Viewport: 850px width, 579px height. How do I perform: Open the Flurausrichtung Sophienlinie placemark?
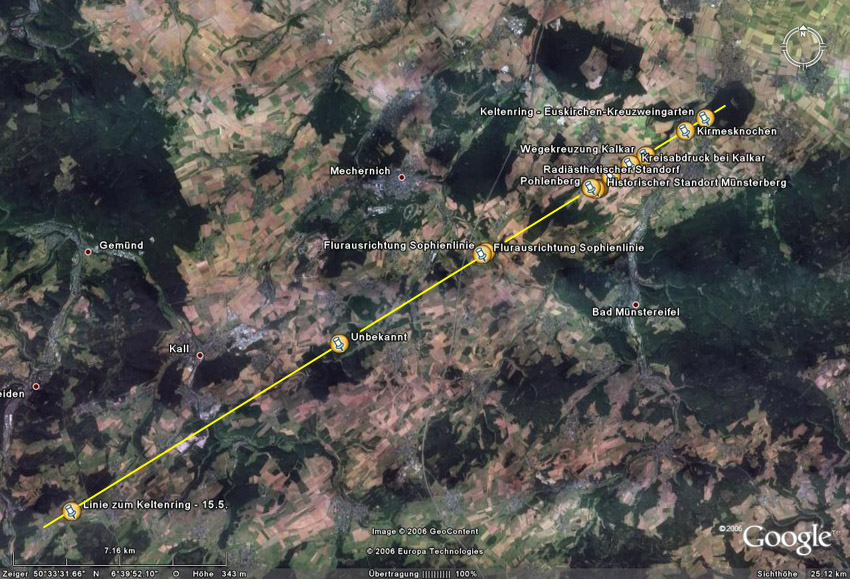point(483,254)
